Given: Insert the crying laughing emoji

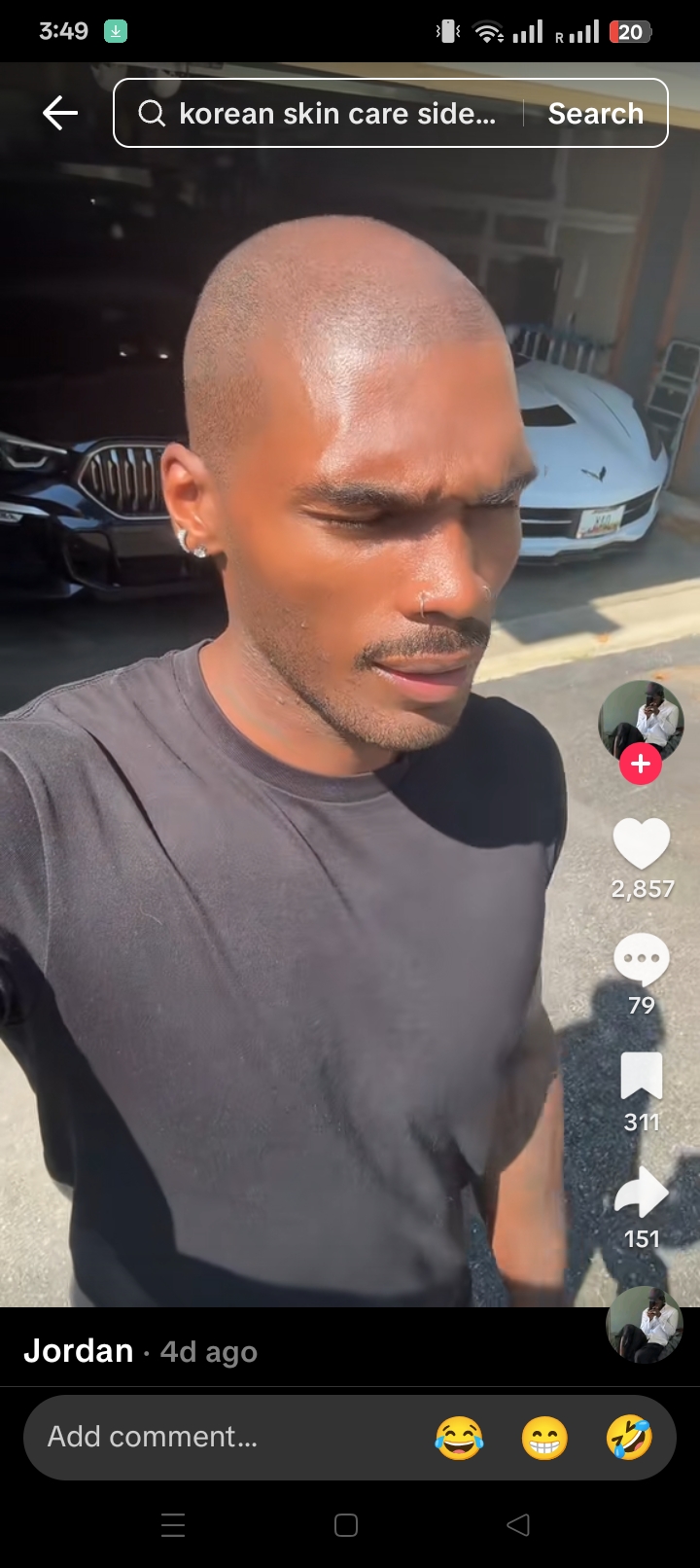Looking at the screenshot, I should click(459, 1438).
